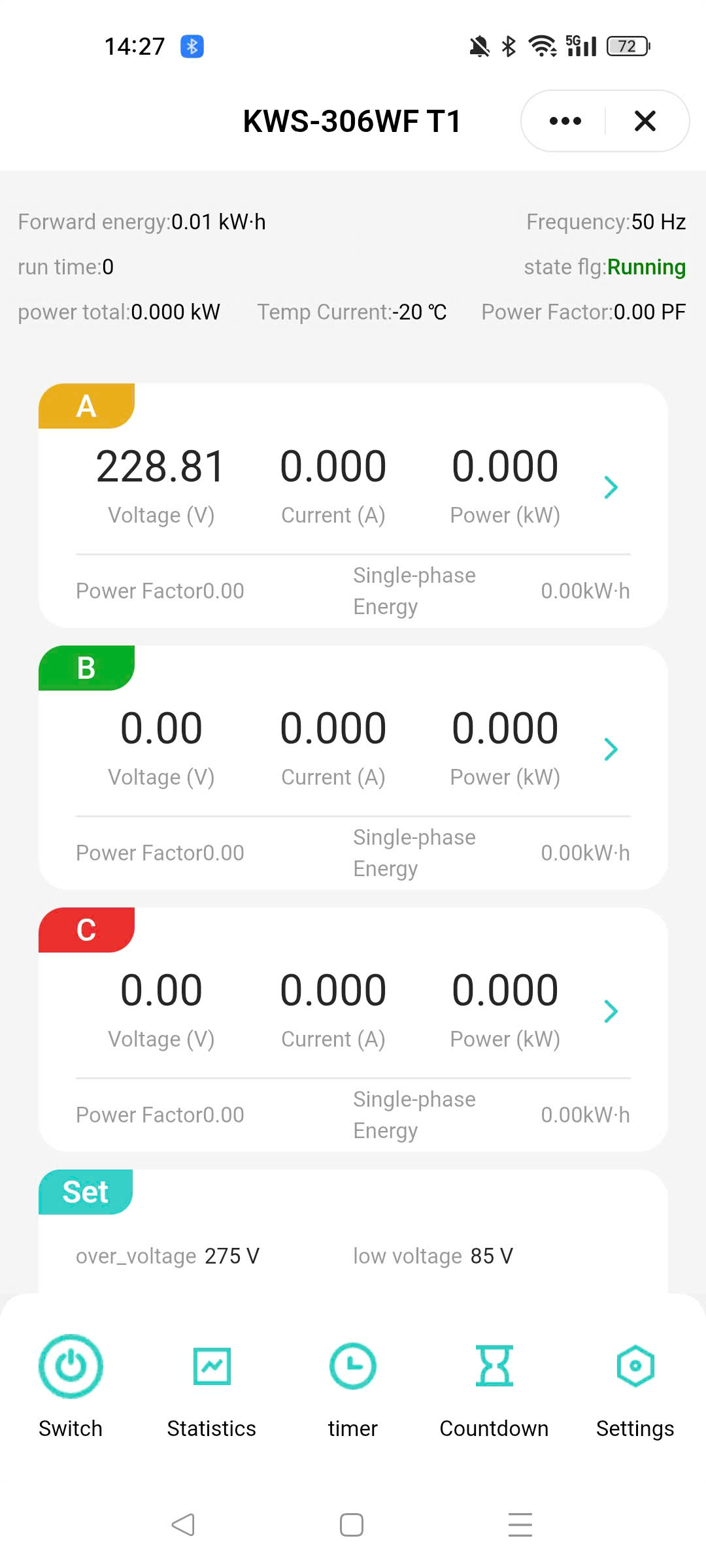View phase C details via chevron
Image resolution: width=706 pixels, height=1568 pixels.
(611, 1011)
